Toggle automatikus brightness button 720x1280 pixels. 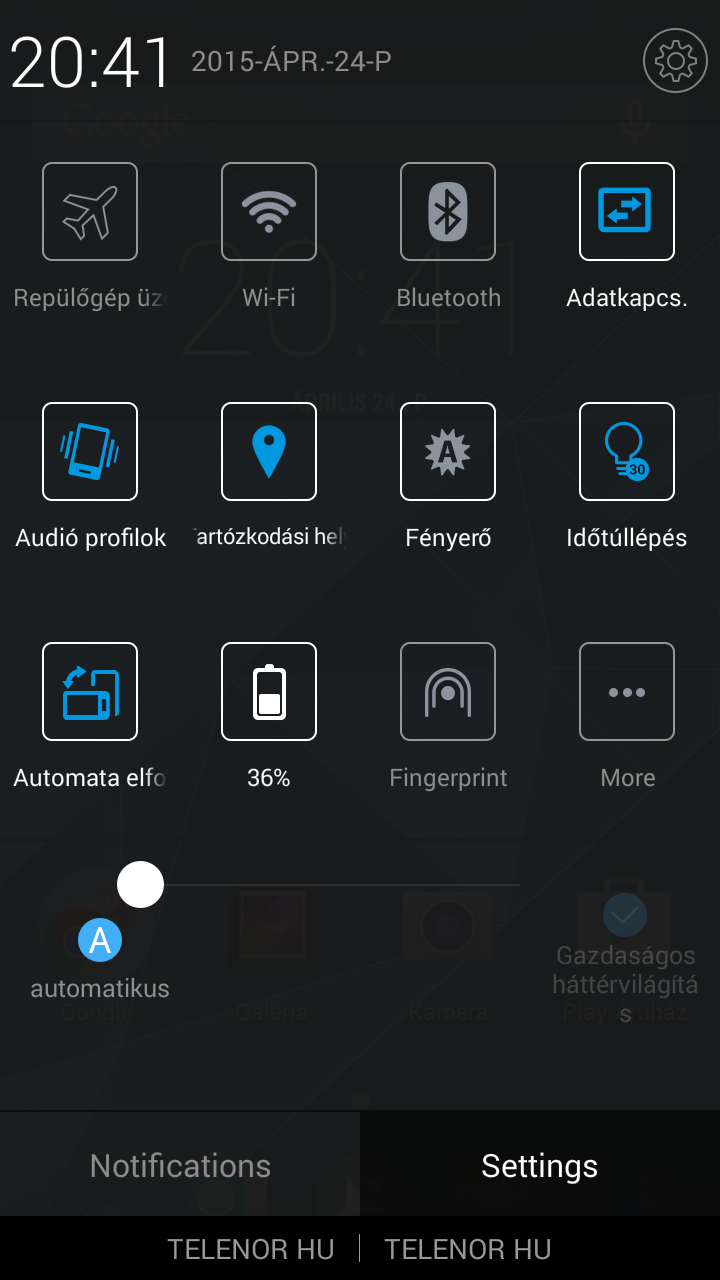click(100, 940)
